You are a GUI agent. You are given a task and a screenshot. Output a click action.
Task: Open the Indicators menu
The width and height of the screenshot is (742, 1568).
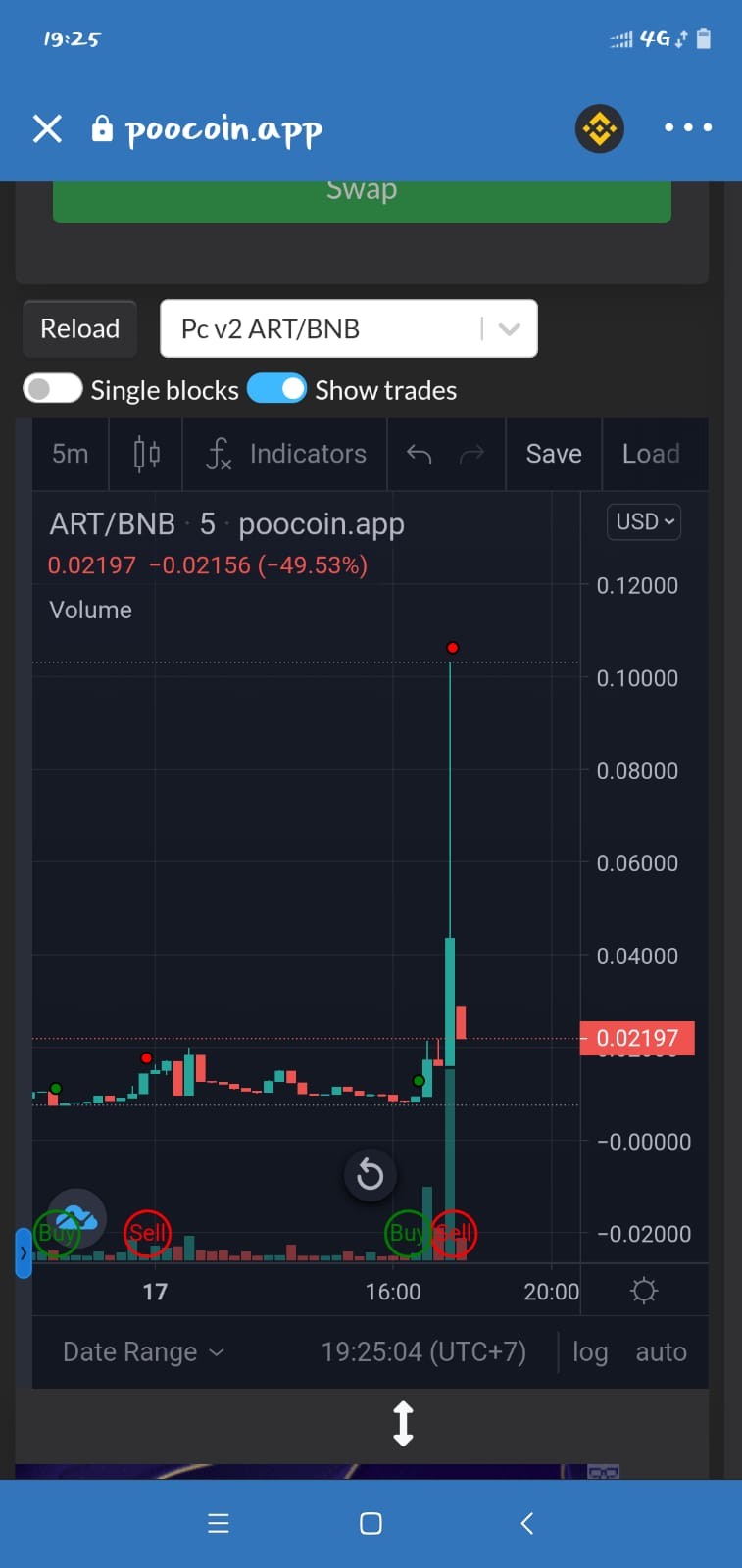[285, 454]
